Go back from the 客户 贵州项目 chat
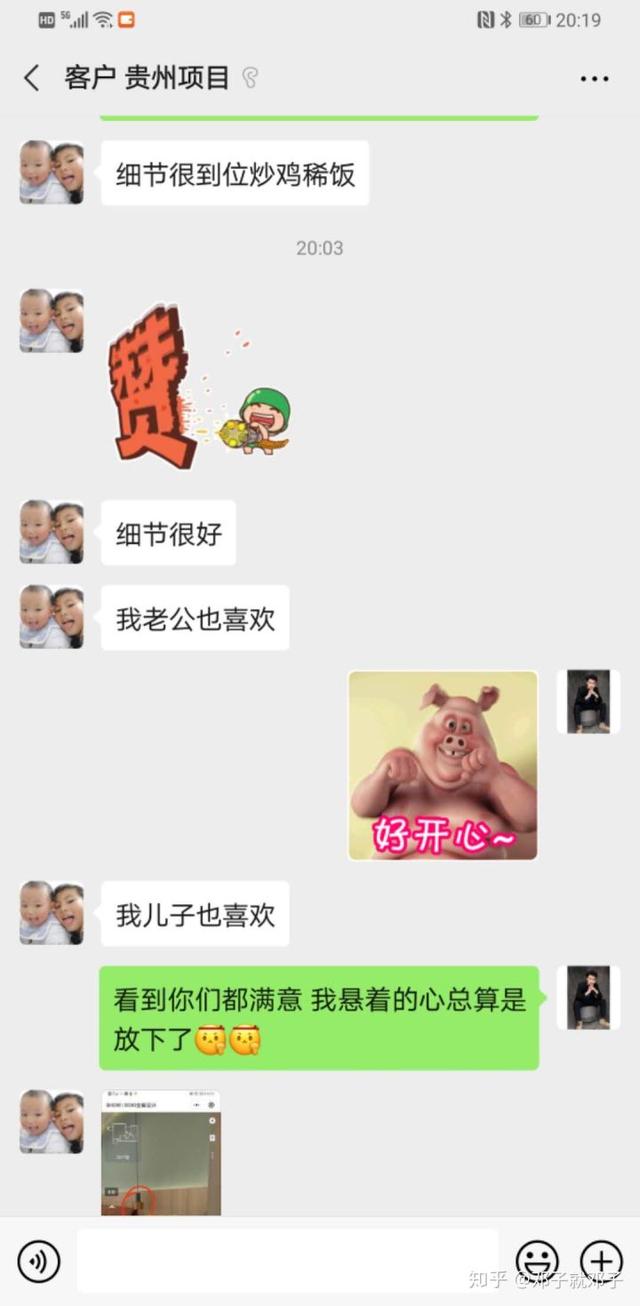 pos(32,78)
